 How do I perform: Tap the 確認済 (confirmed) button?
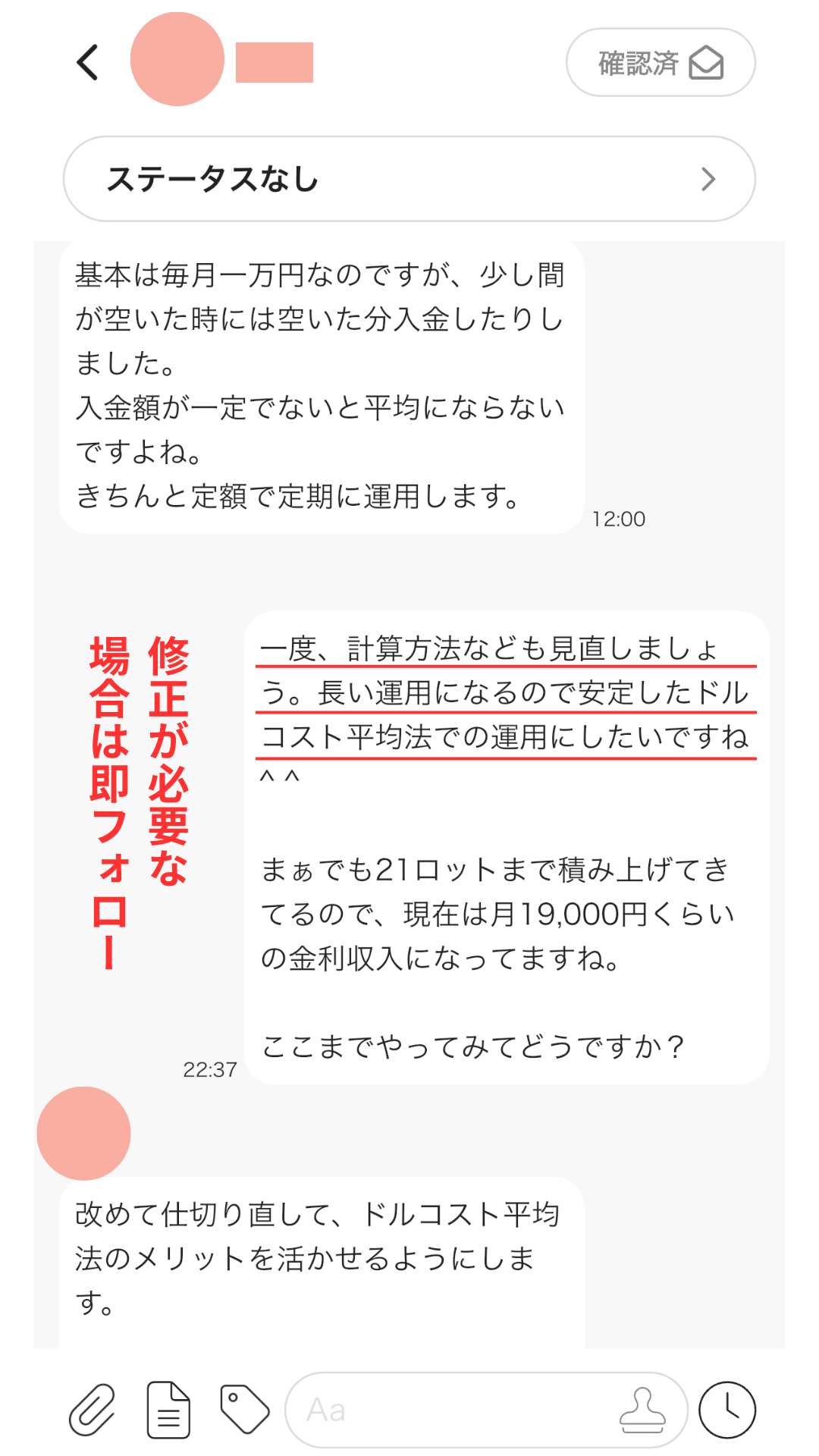point(660,63)
